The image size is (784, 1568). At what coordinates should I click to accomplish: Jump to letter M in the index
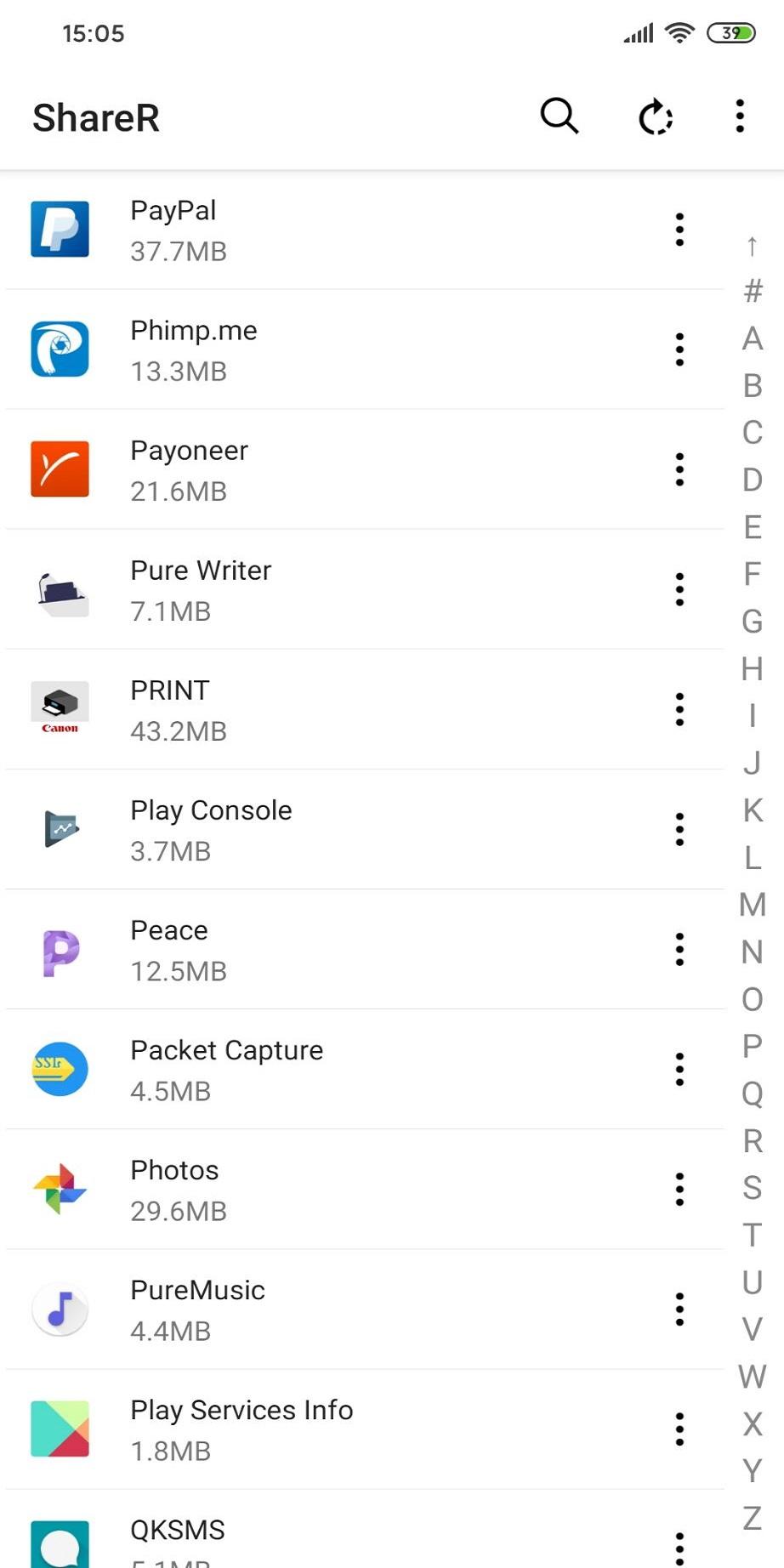click(x=752, y=905)
